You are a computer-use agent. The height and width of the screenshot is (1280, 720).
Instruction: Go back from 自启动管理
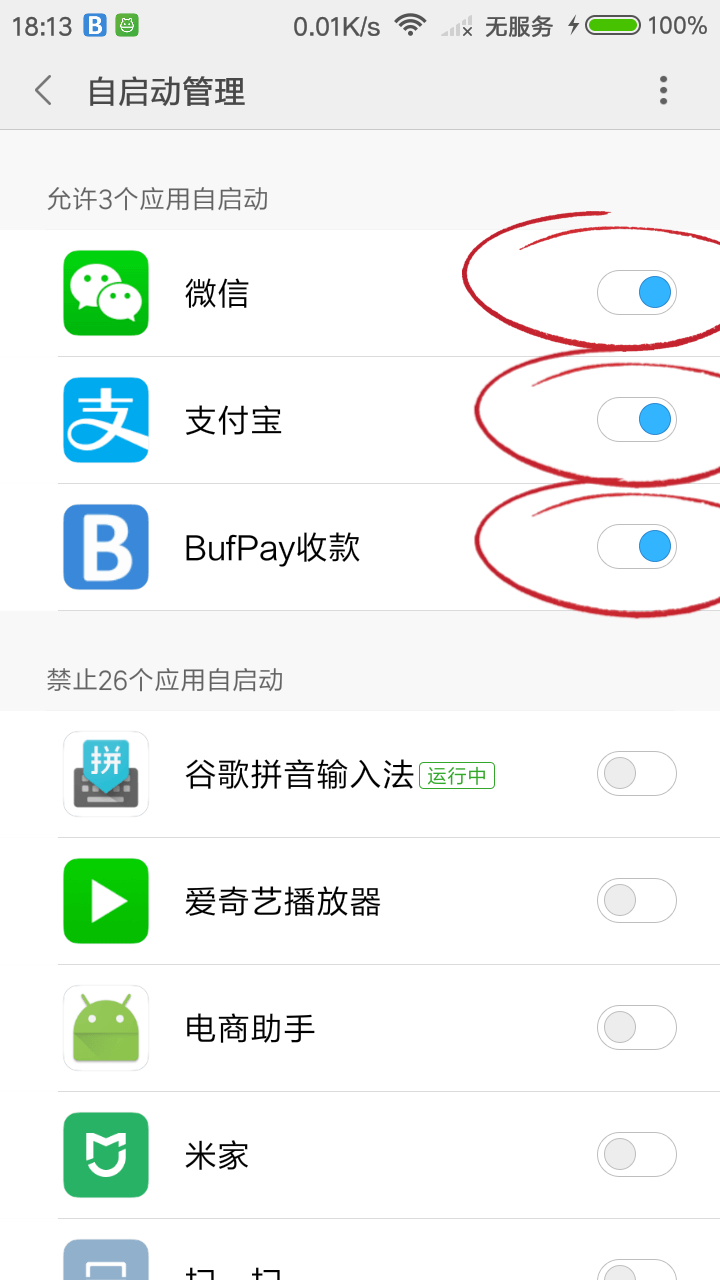[43, 91]
